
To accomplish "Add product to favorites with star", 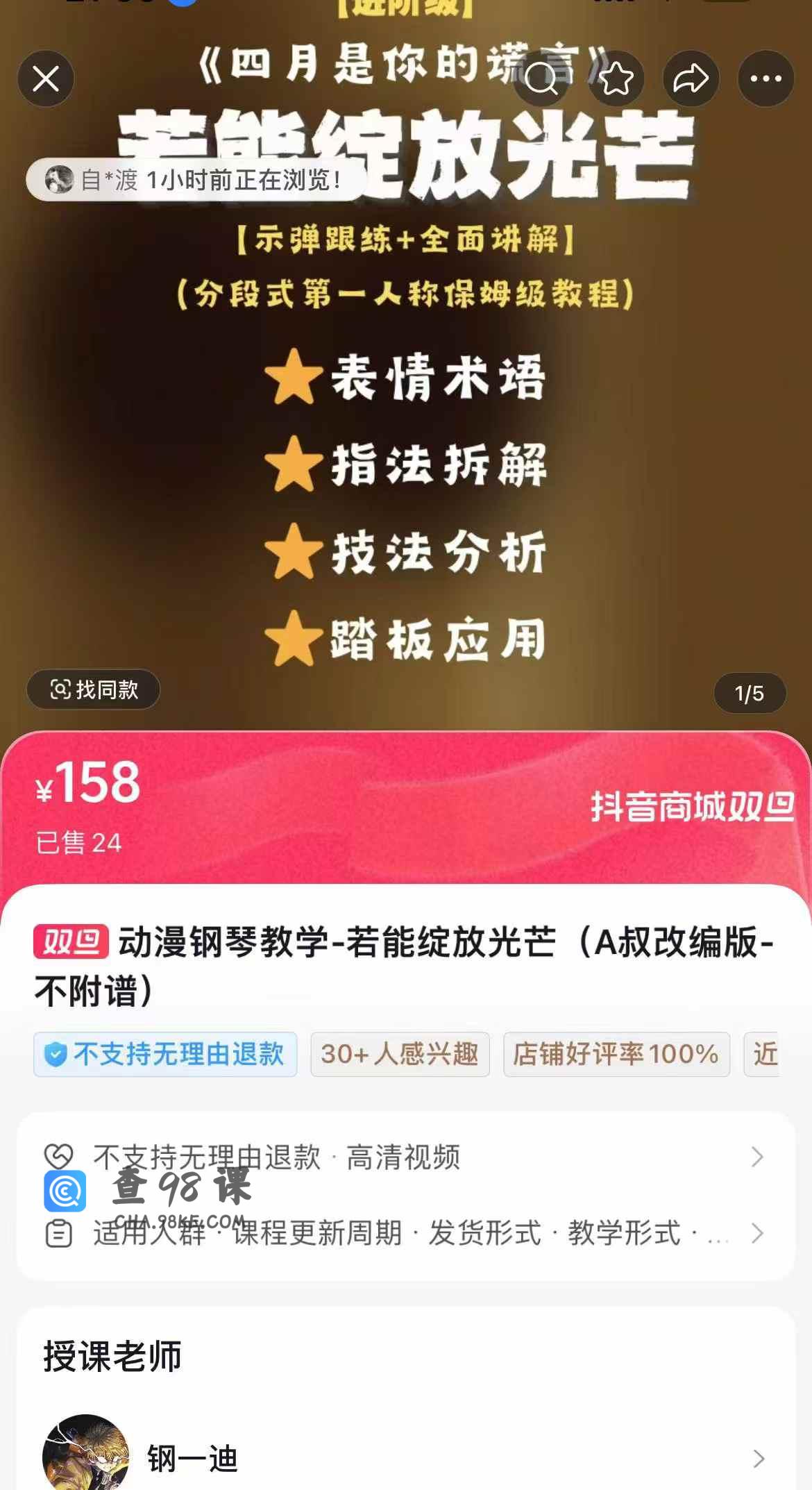I will [616, 79].
